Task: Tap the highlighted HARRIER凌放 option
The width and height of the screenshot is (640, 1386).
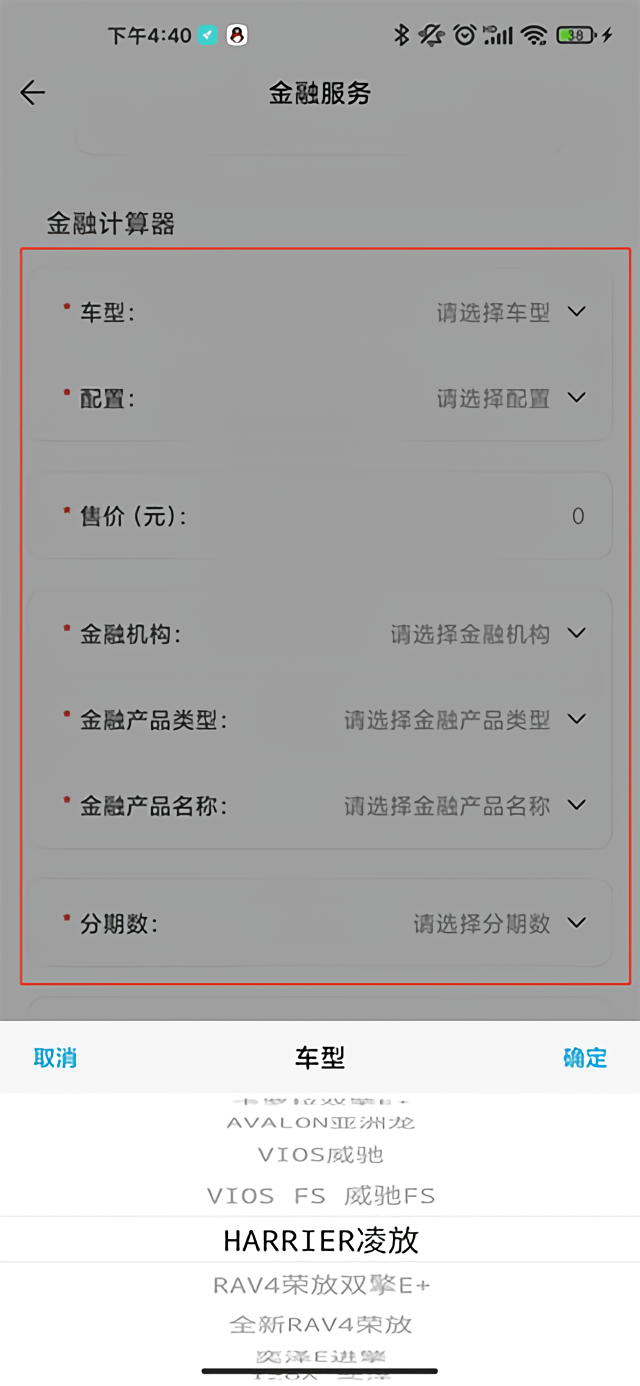Action: click(x=320, y=1241)
